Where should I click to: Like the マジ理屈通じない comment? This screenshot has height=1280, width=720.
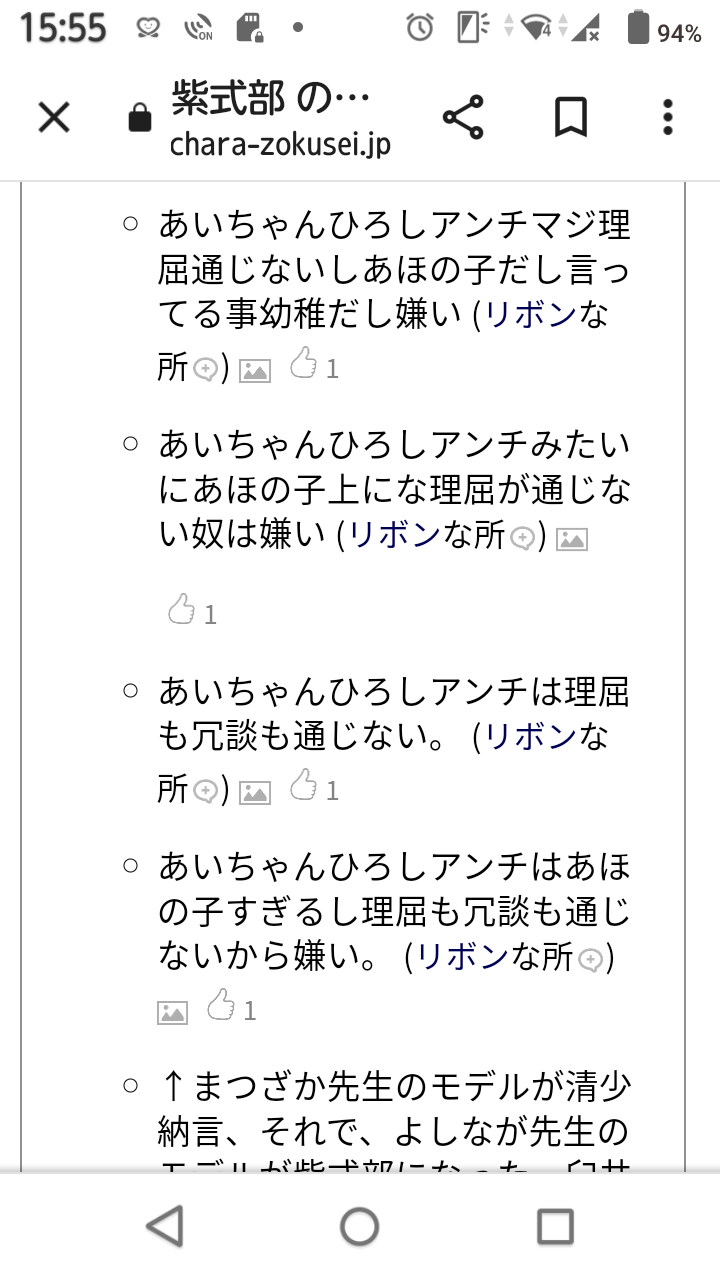coord(303,364)
